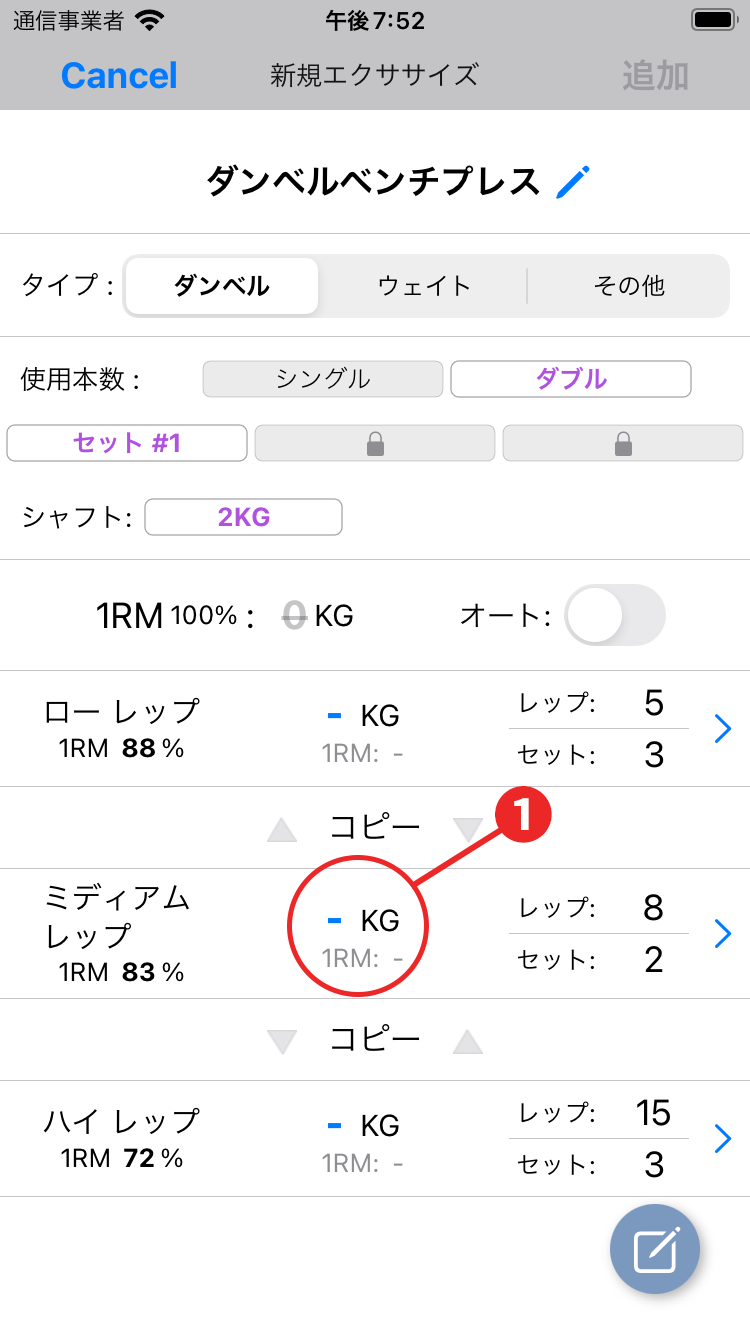The image size is (750, 1334).
Task: Change レップ count 5 for ロー レップ
Action: 653,704
